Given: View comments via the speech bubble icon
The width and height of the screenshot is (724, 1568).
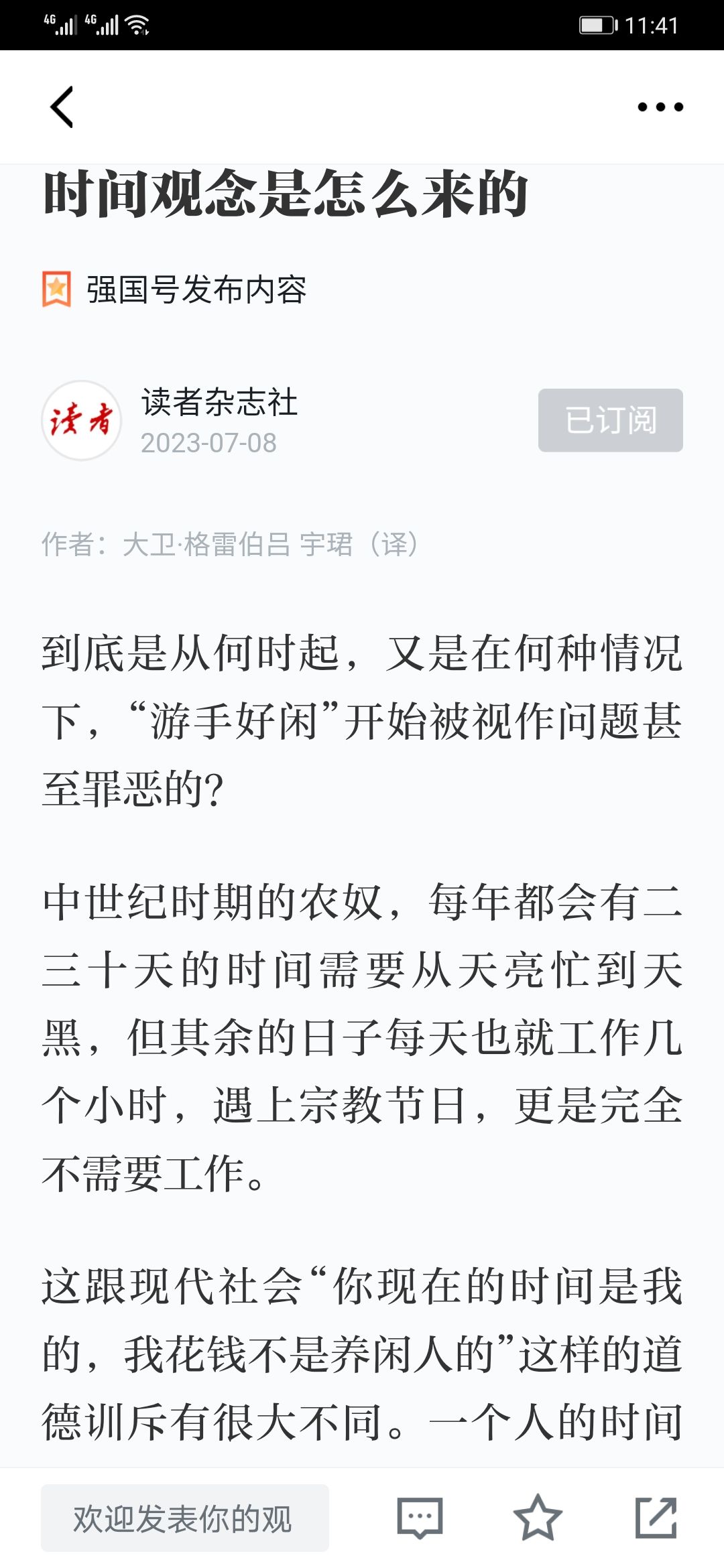Looking at the screenshot, I should tap(420, 1518).
